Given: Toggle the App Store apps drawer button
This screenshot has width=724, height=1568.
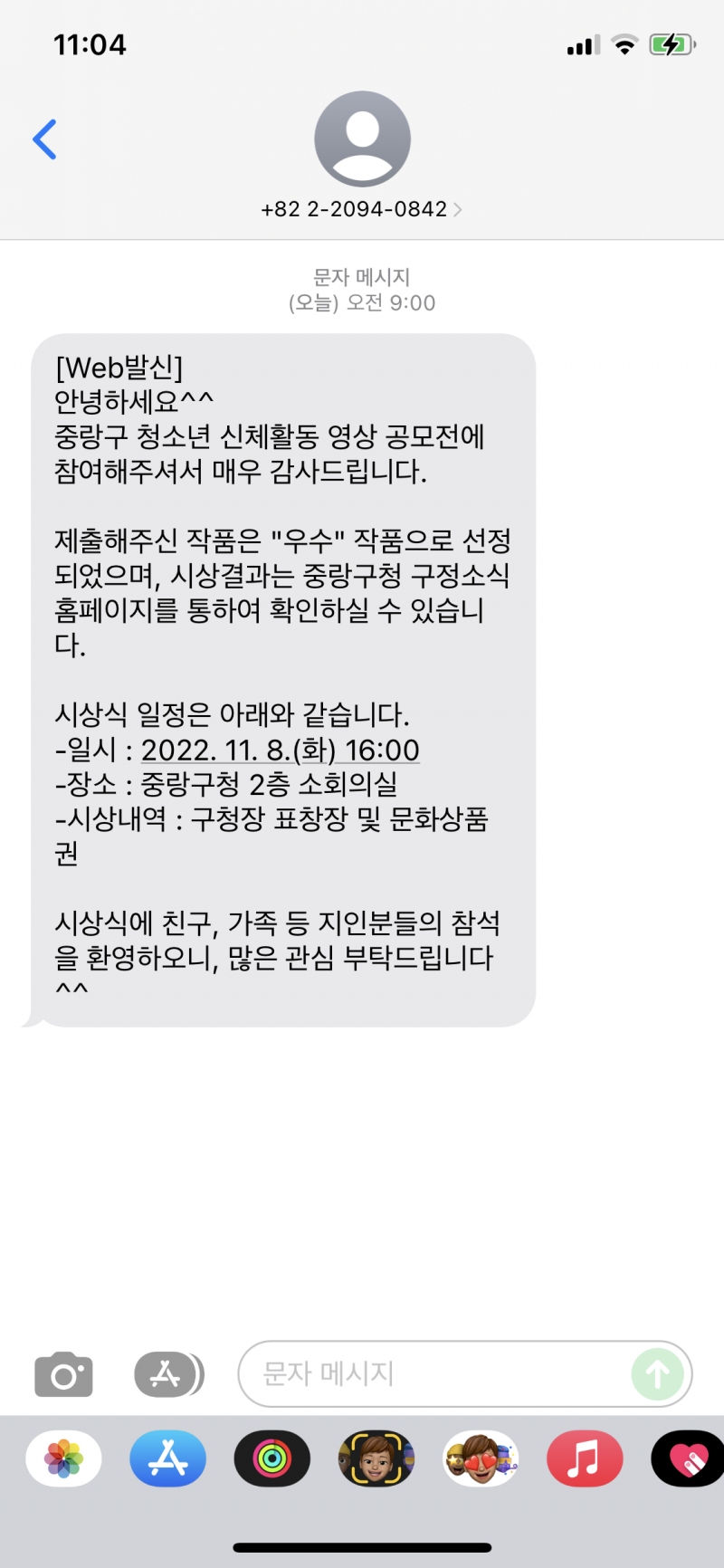Looking at the screenshot, I should [167, 1374].
